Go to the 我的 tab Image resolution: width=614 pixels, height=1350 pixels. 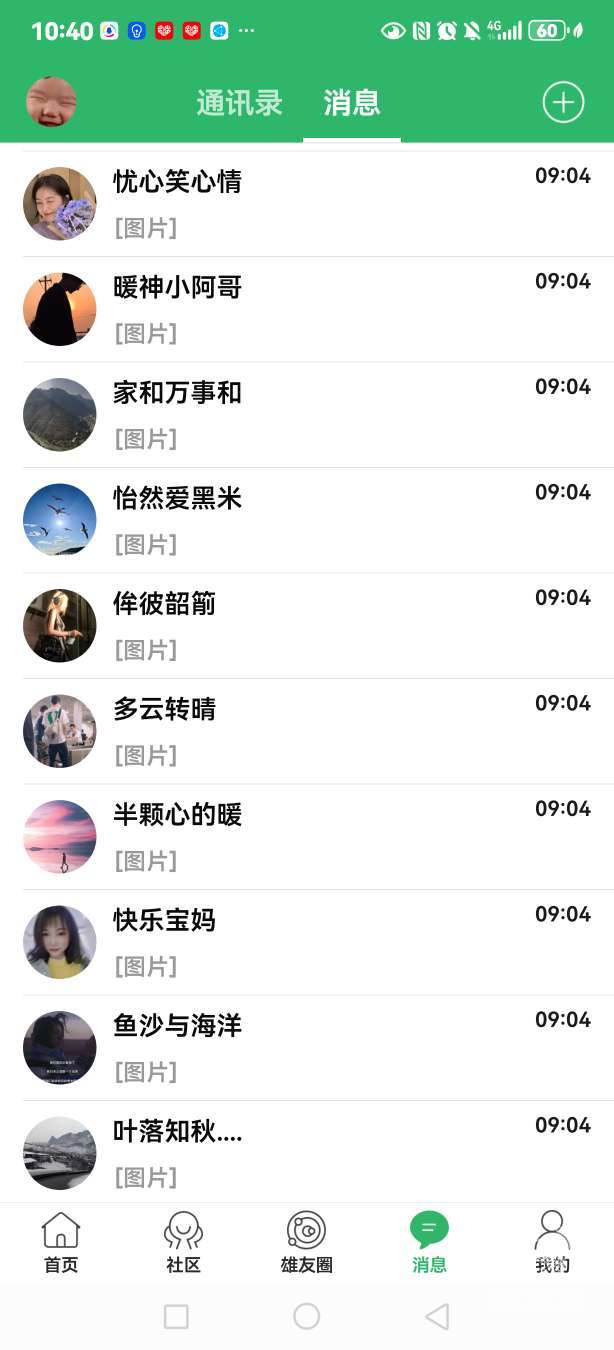pyautogui.click(x=552, y=1243)
